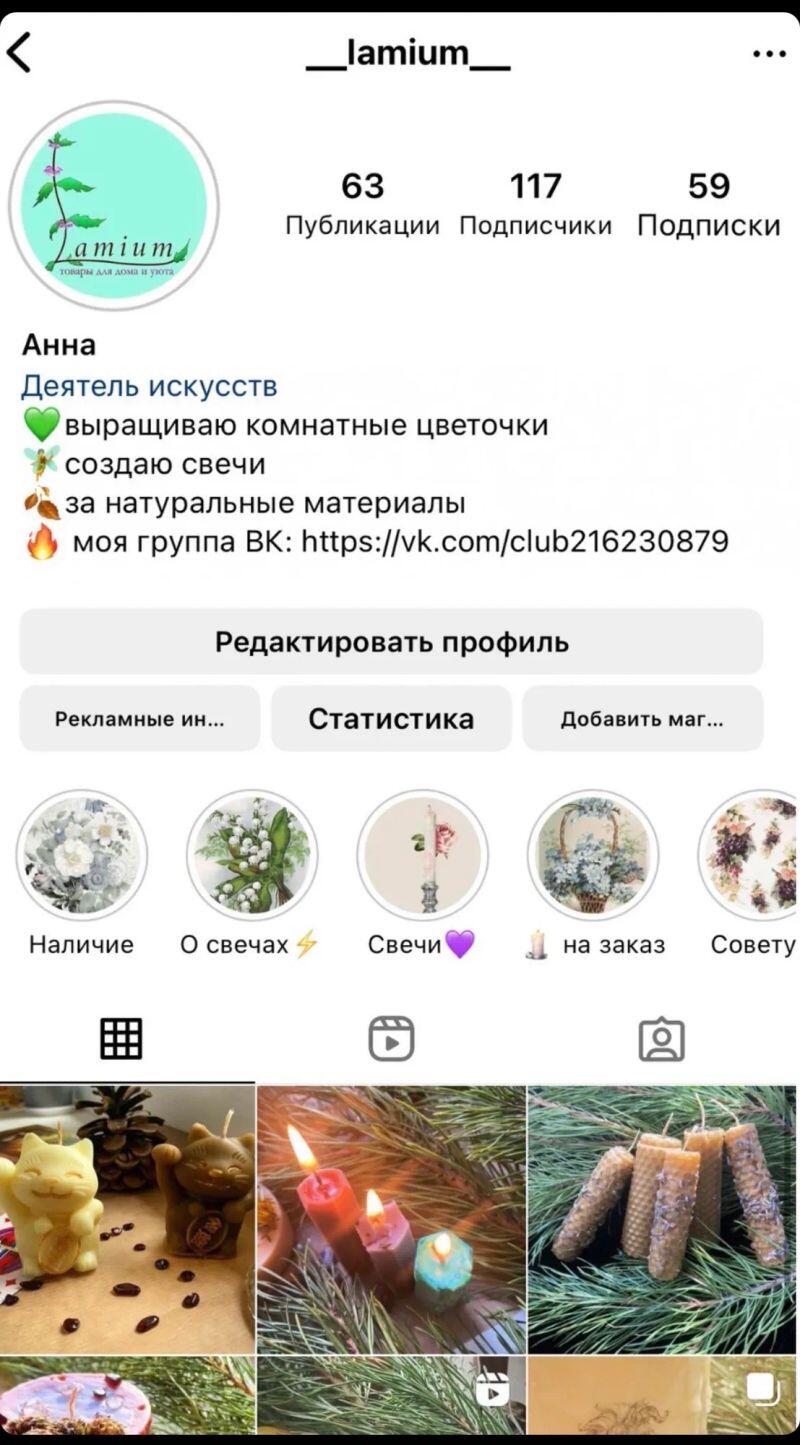Open the на заказ story highlight
This screenshot has height=1445, width=800.
pos(593,855)
